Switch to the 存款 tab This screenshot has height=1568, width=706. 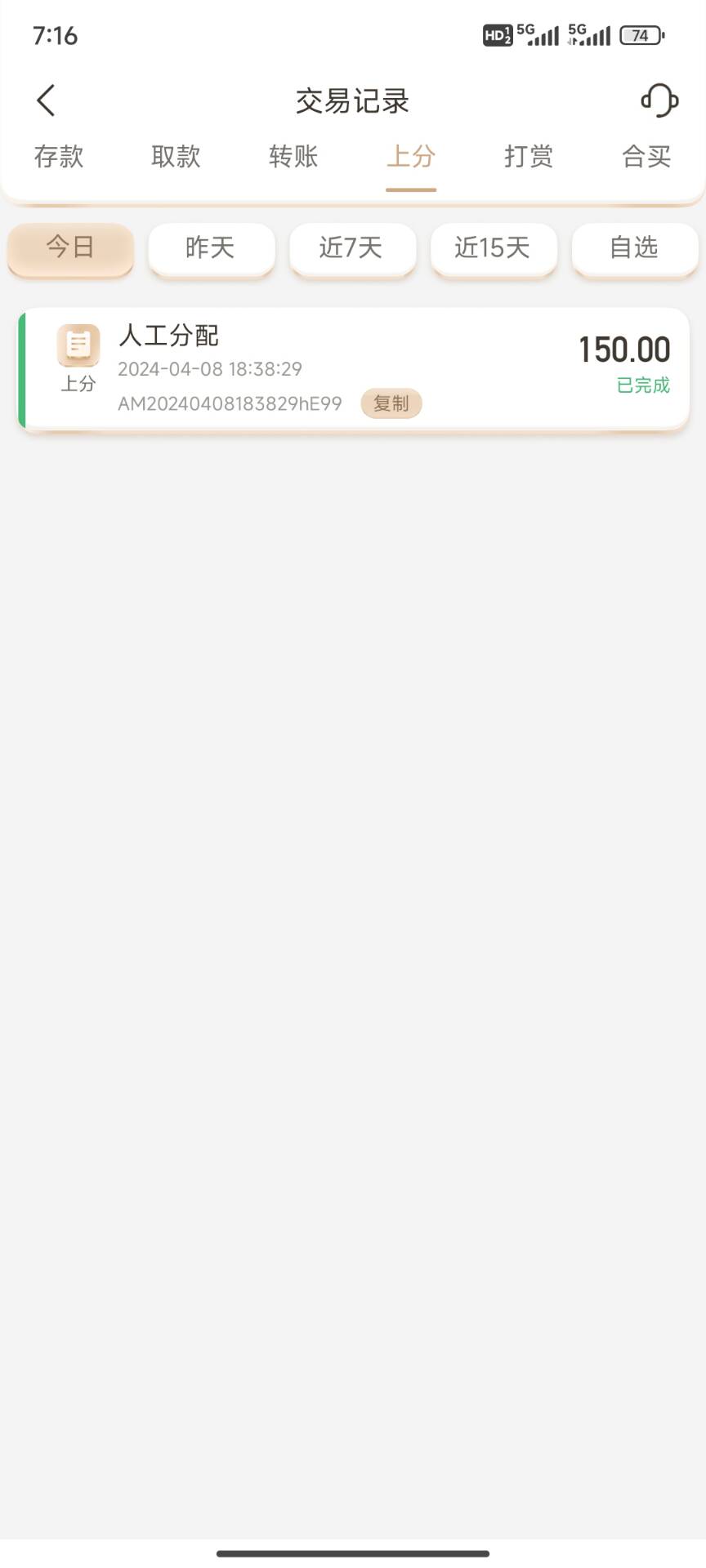coord(59,156)
